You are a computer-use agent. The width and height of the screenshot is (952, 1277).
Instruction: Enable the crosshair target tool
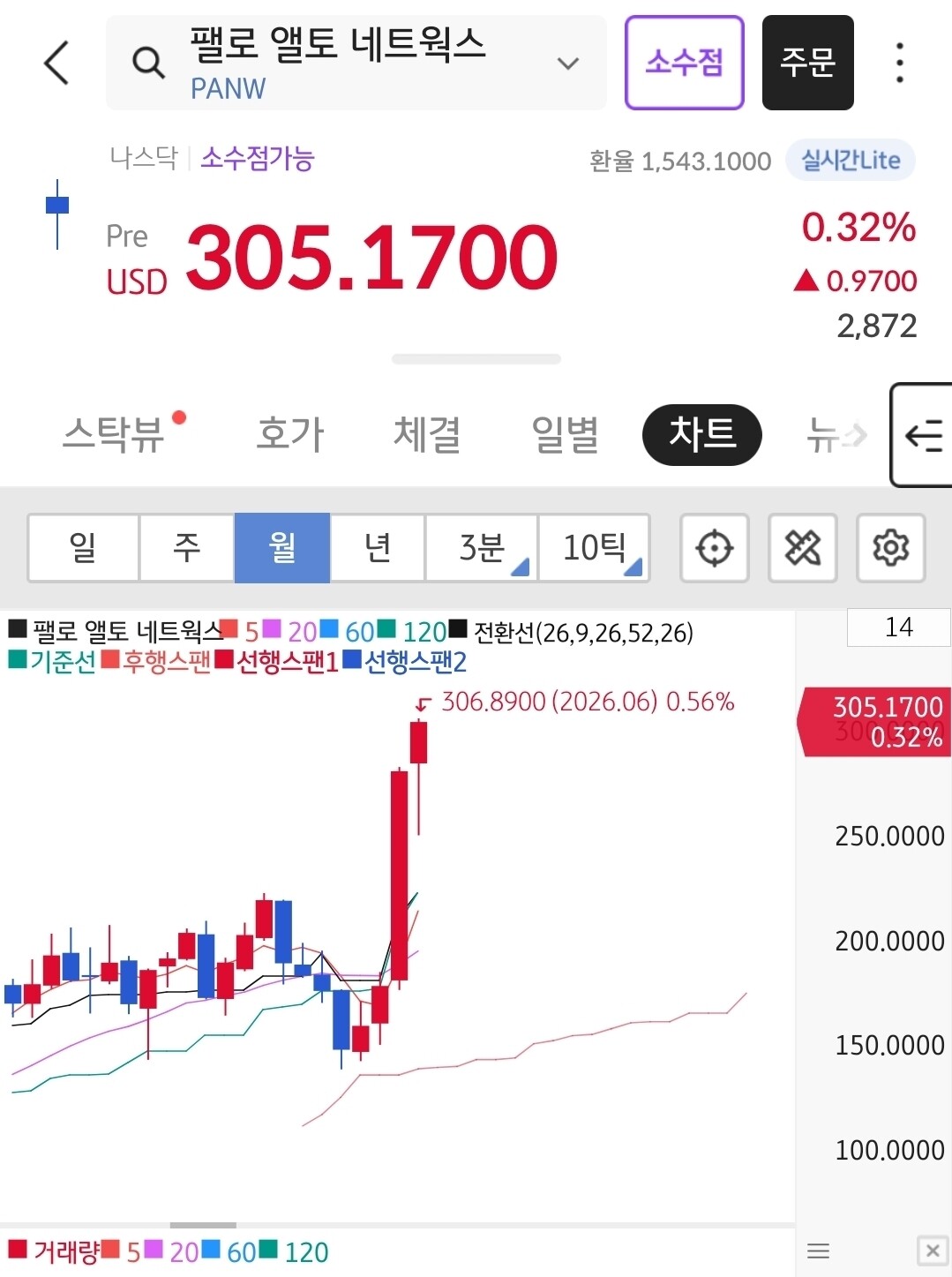pyautogui.click(x=715, y=548)
